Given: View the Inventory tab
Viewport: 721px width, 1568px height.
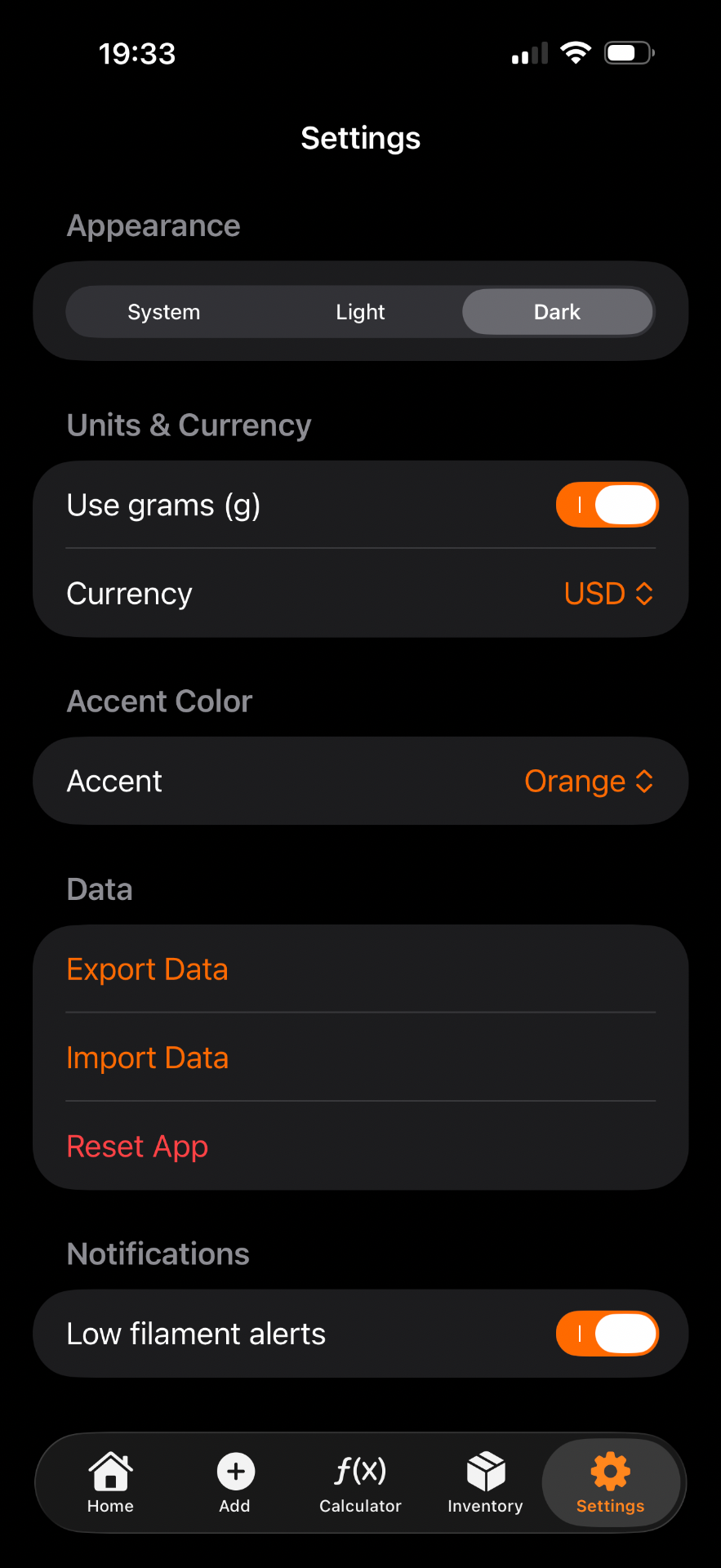Looking at the screenshot, I should tap(485, 1483).
